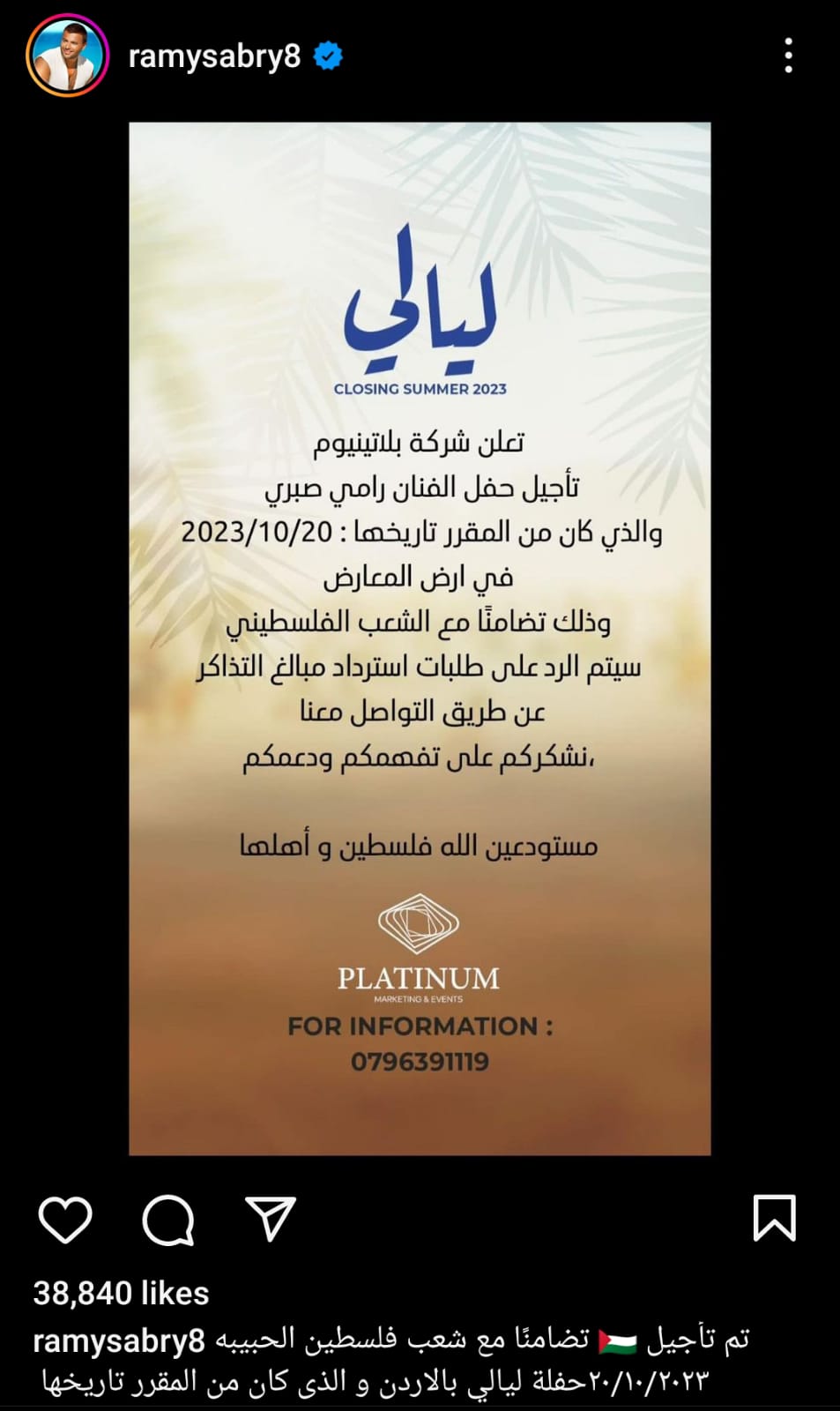View the list of 38,840 likes
This screenshot has height=1411, width=840.
pyautogui.click(x=121, y=1293)
